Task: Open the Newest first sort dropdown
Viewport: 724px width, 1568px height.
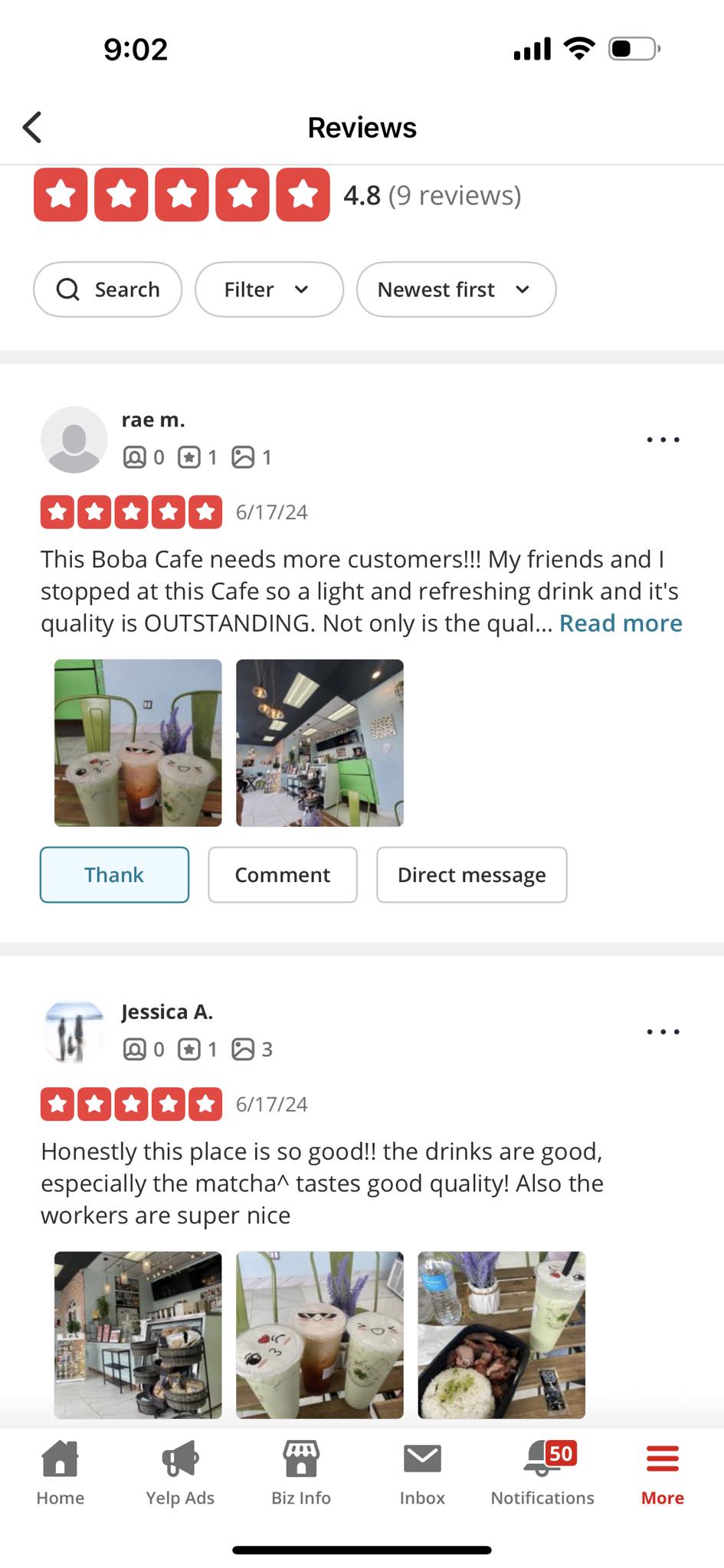Action: (x=455, y=289)
